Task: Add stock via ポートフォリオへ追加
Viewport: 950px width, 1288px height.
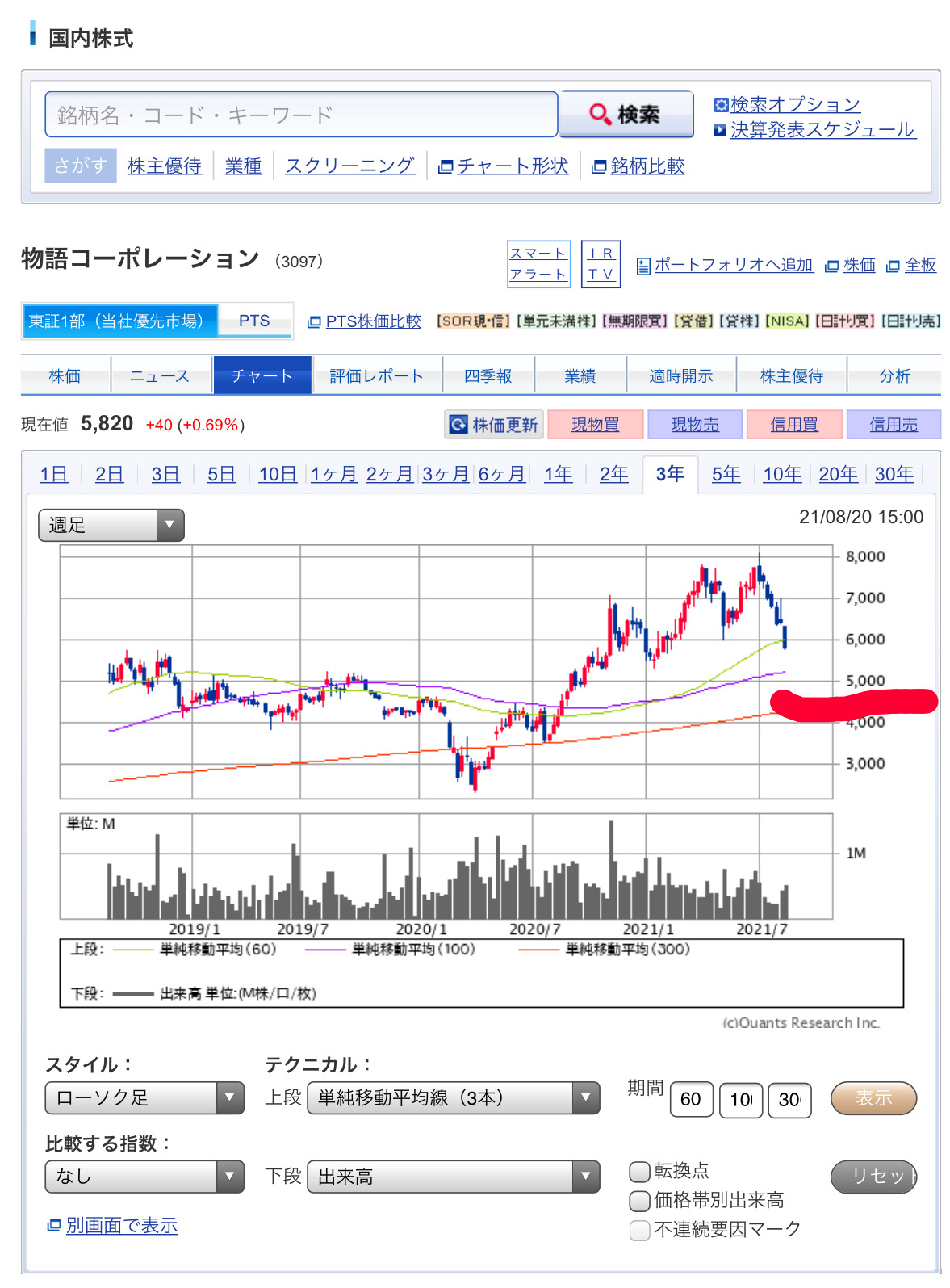Action: (x=733, y=265)
